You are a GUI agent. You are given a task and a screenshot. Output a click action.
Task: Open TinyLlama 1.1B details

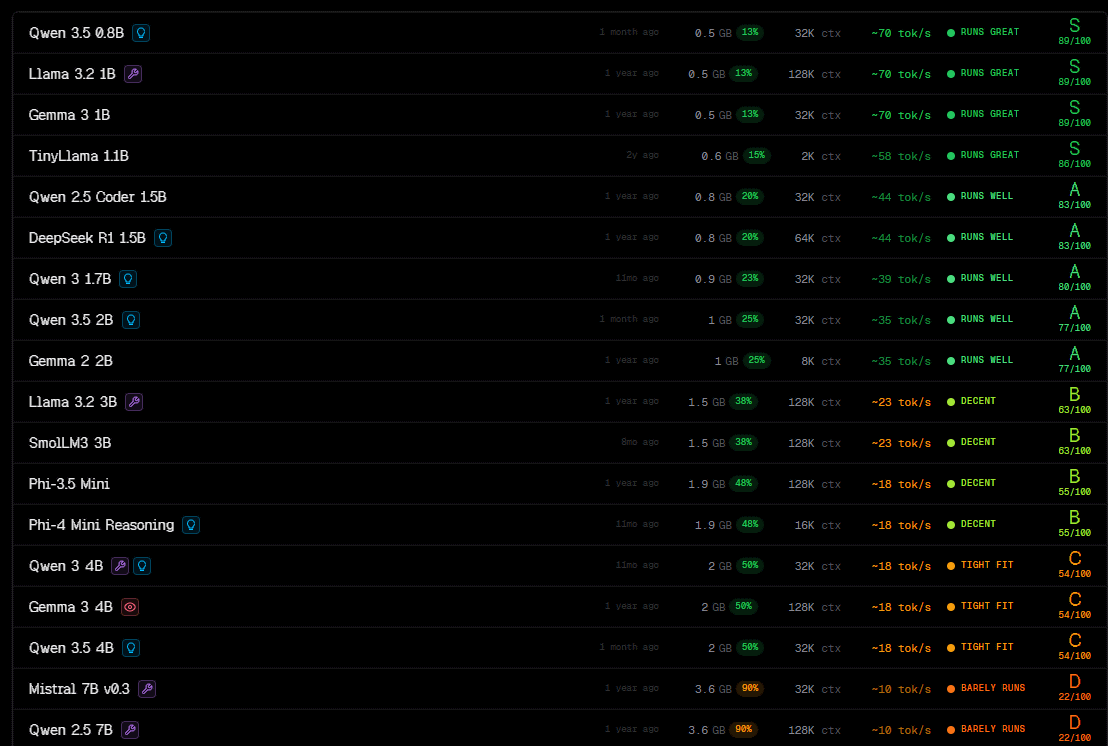click(x=79, y=156)
